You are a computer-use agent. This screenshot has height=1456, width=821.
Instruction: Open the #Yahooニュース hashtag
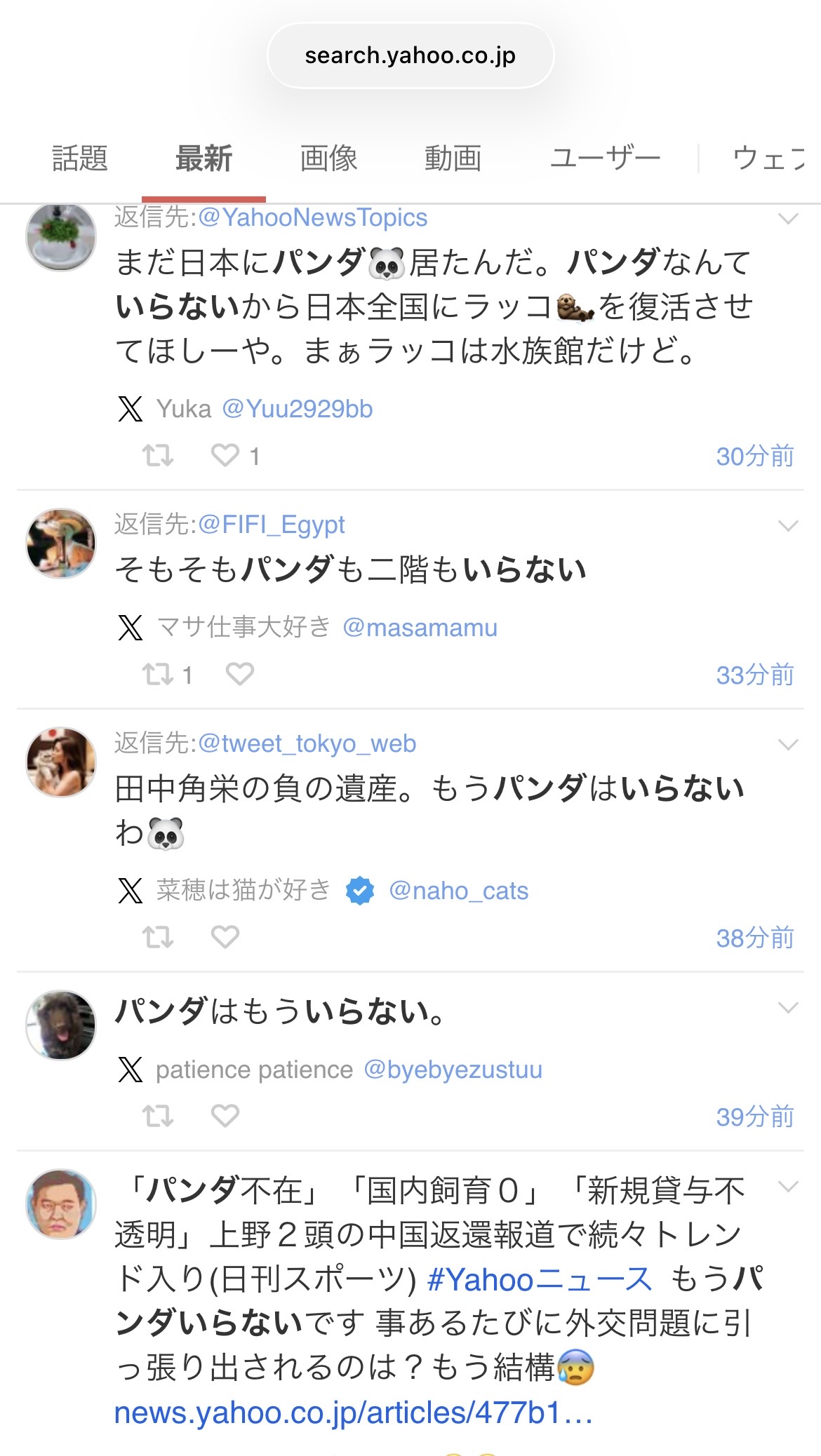(540, 1280)
